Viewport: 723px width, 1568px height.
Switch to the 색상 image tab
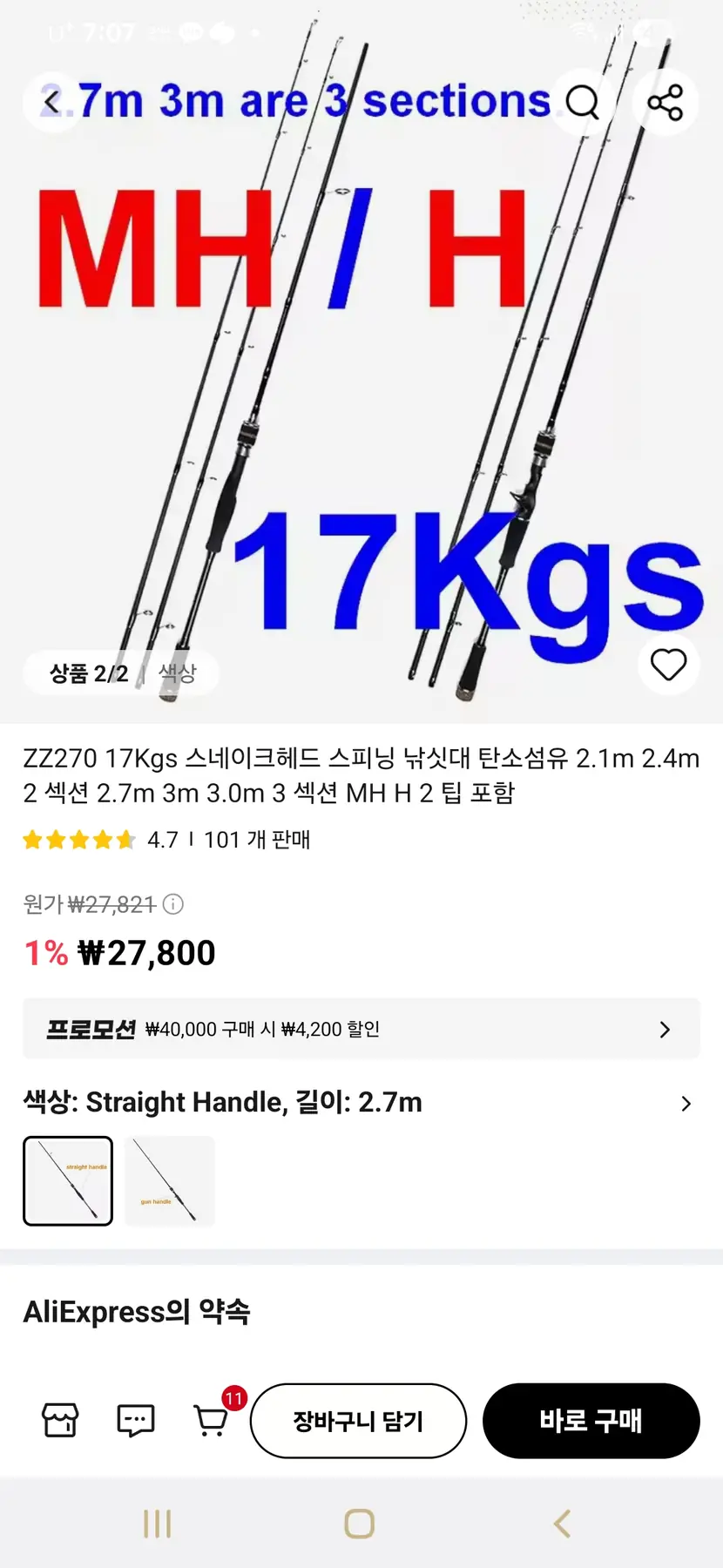(x=177, y=672)
